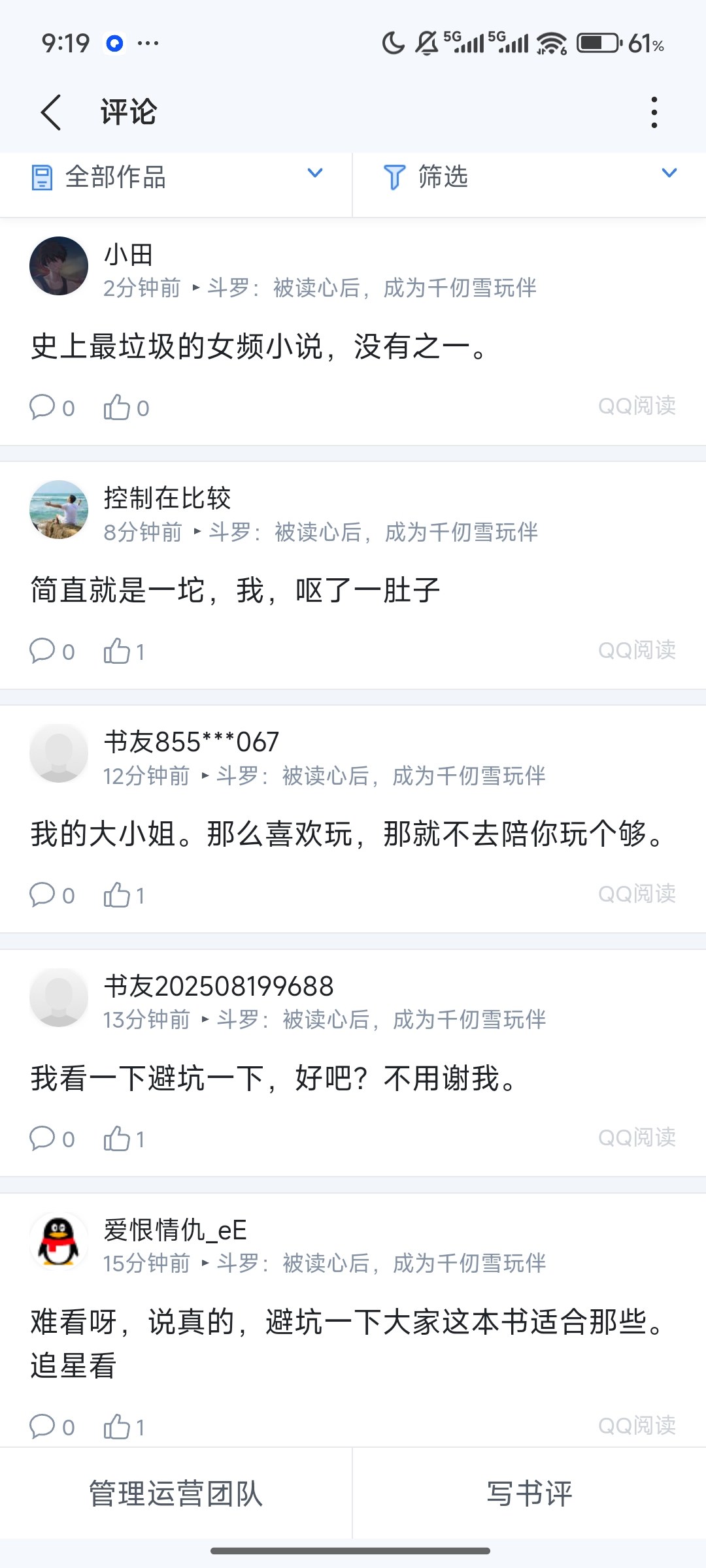This screenshot has height=1568, width=706.
Task: Go back from the 评论 page
Action: click(51, 112)
